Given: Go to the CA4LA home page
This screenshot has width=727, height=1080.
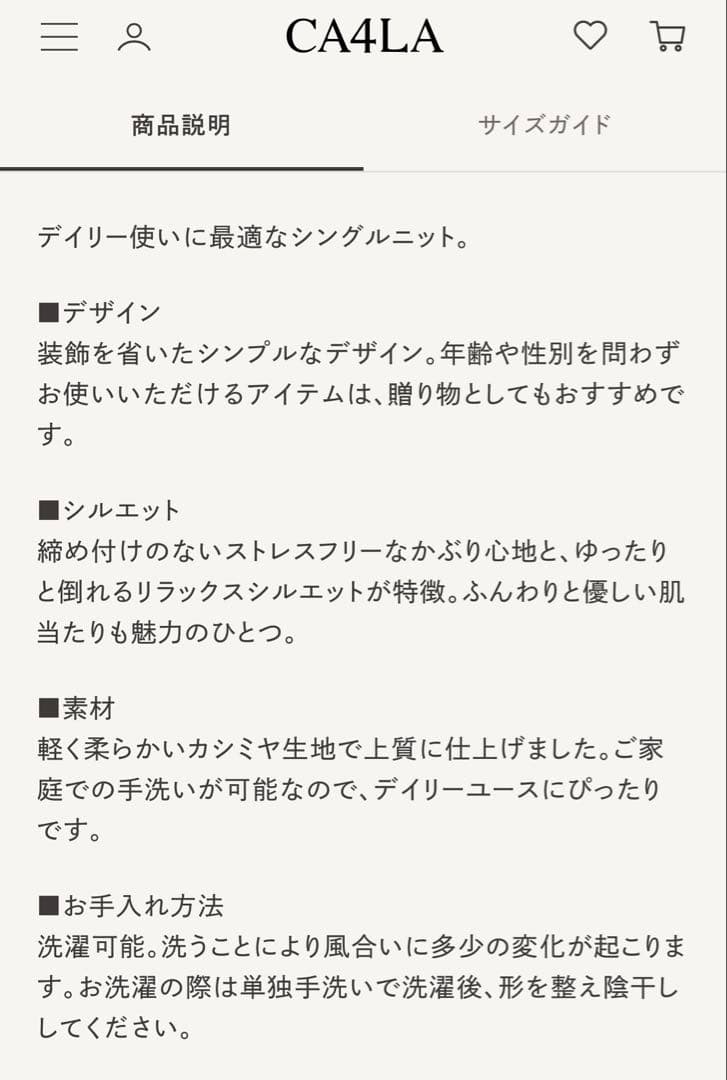Looking at the screenshot, I should click(x=364, y=37).
